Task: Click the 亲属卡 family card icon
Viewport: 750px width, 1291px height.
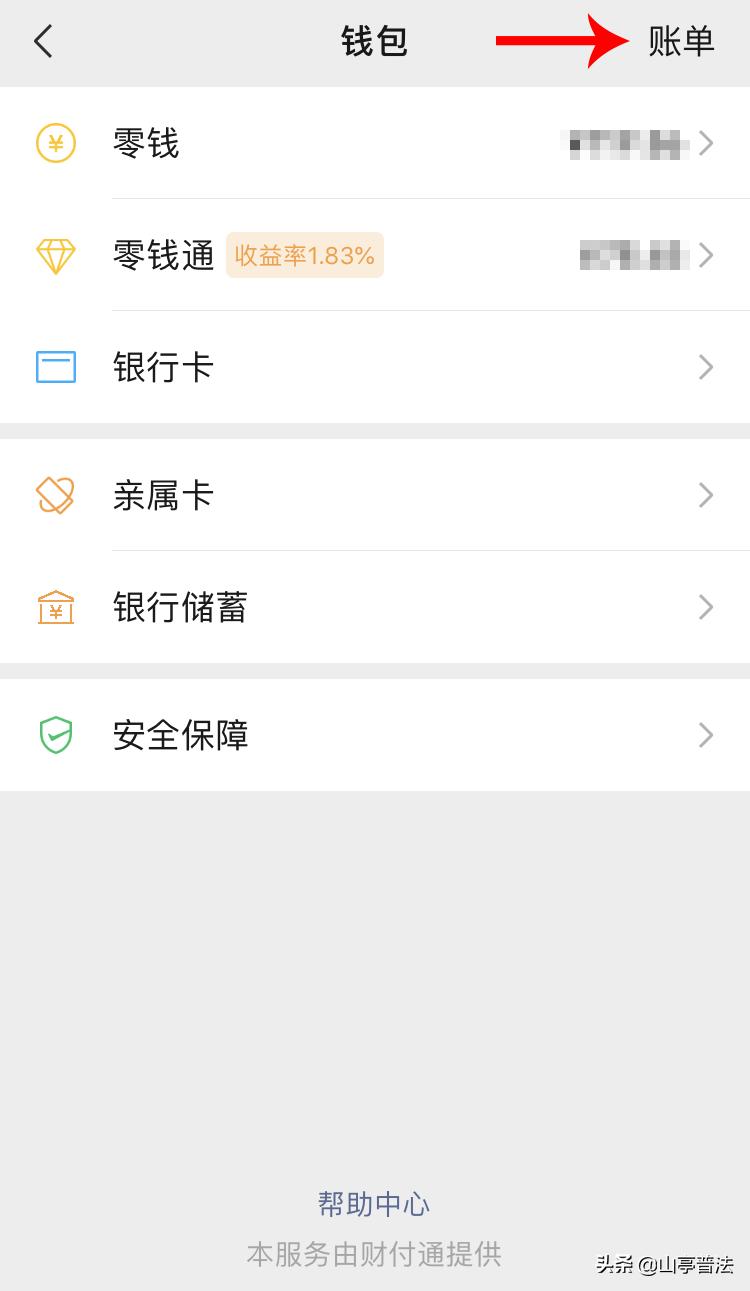Action: coord(57,495)
